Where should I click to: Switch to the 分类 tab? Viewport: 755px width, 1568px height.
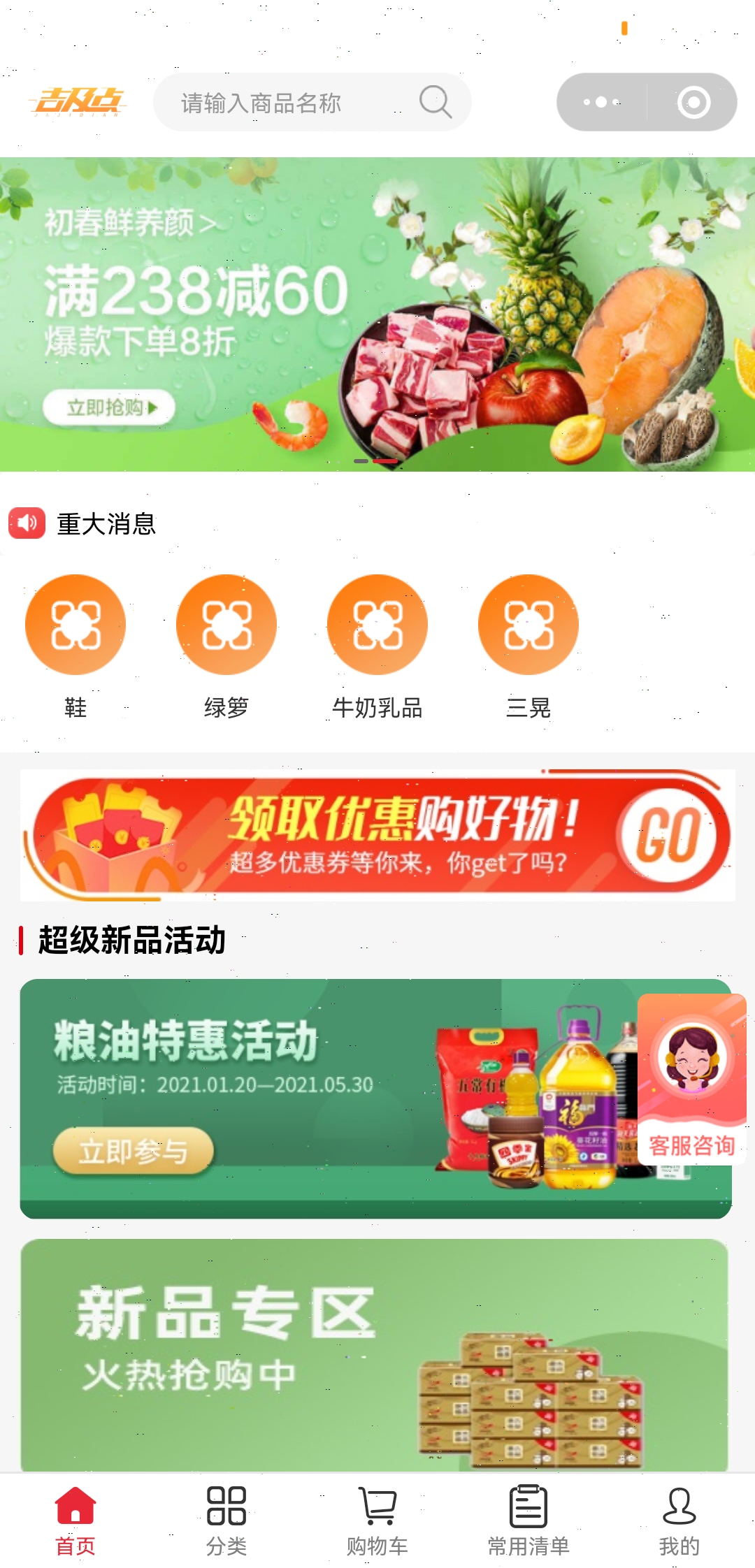[x=226, y=1521]
